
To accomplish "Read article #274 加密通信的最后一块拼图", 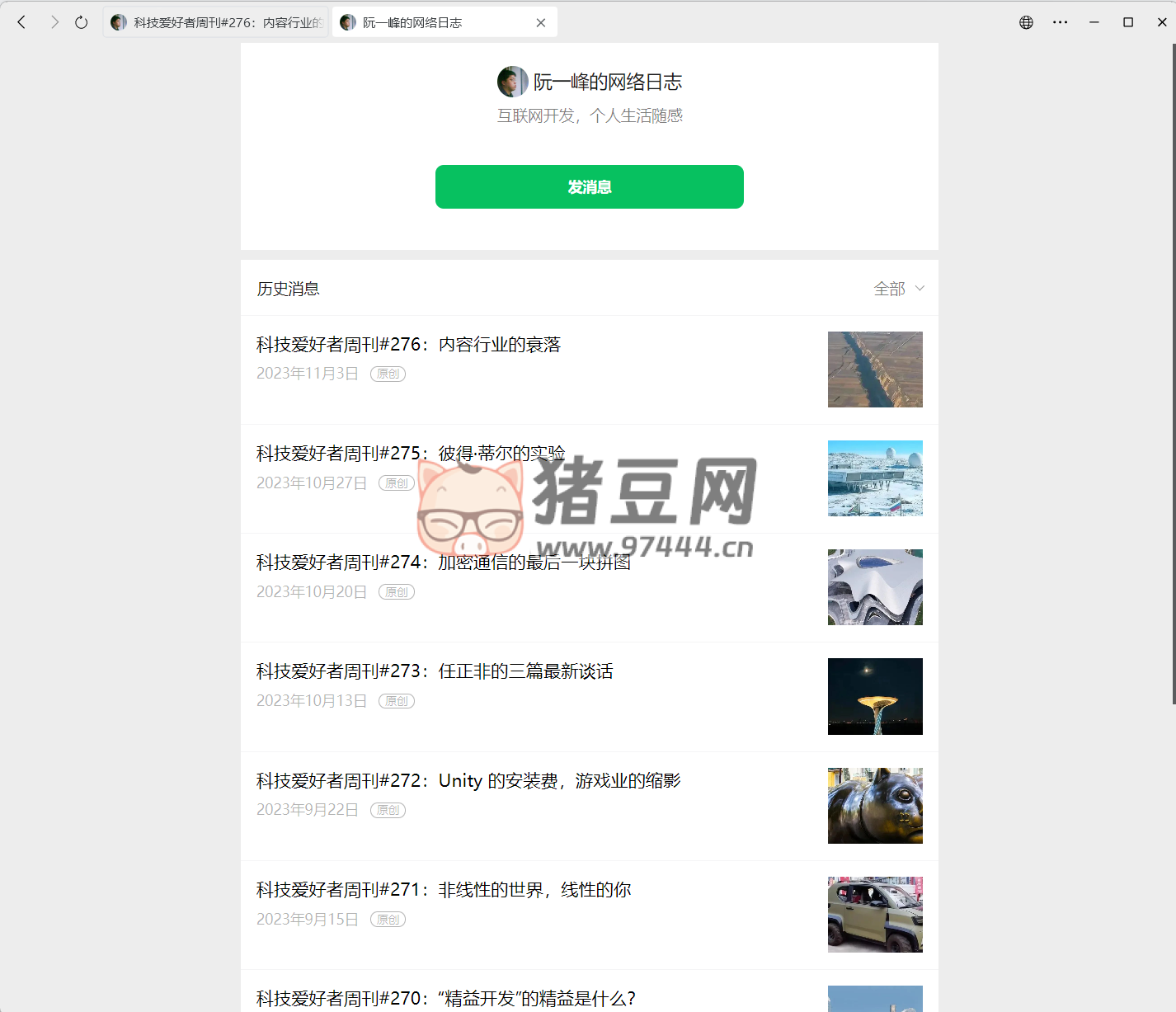I will tap(444, 562).
